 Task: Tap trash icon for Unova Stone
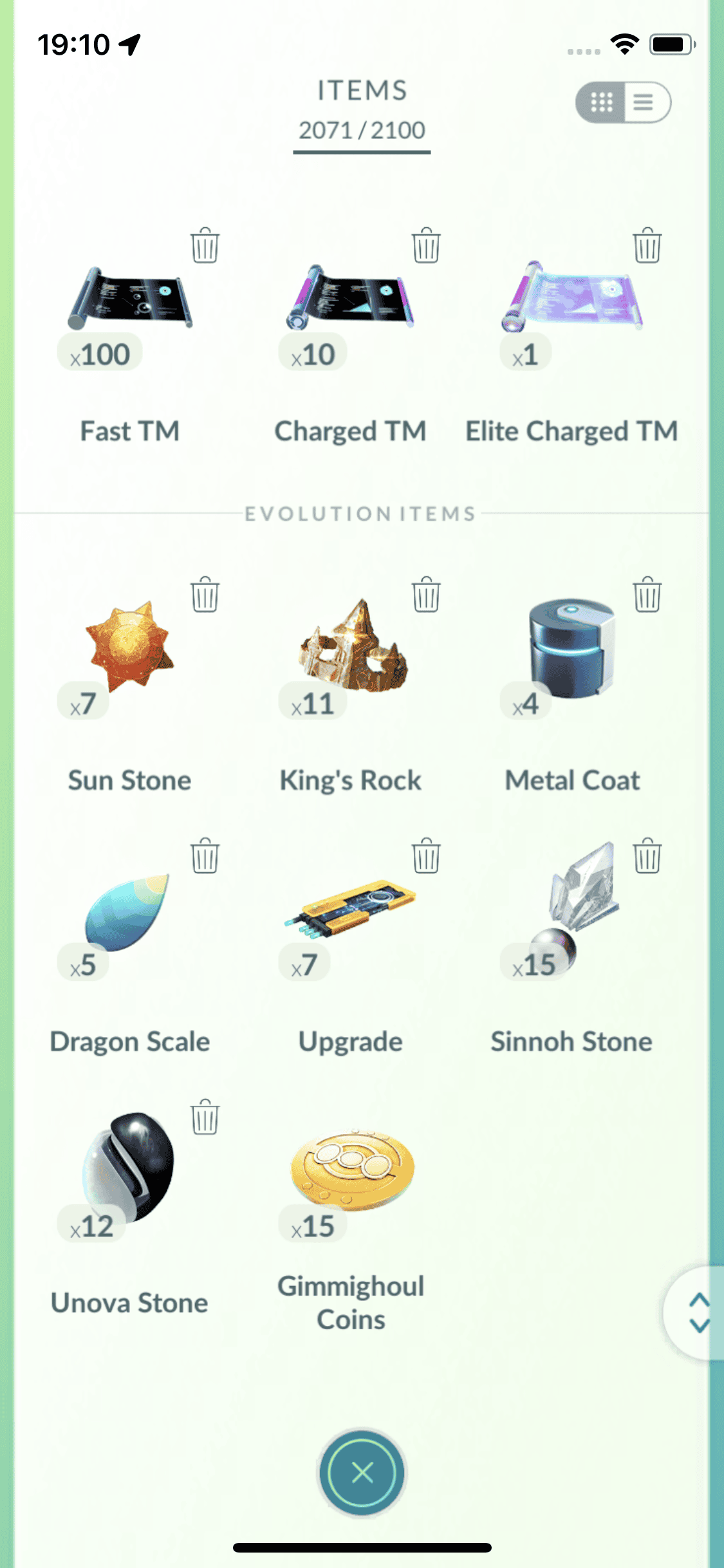point(205,1117)
